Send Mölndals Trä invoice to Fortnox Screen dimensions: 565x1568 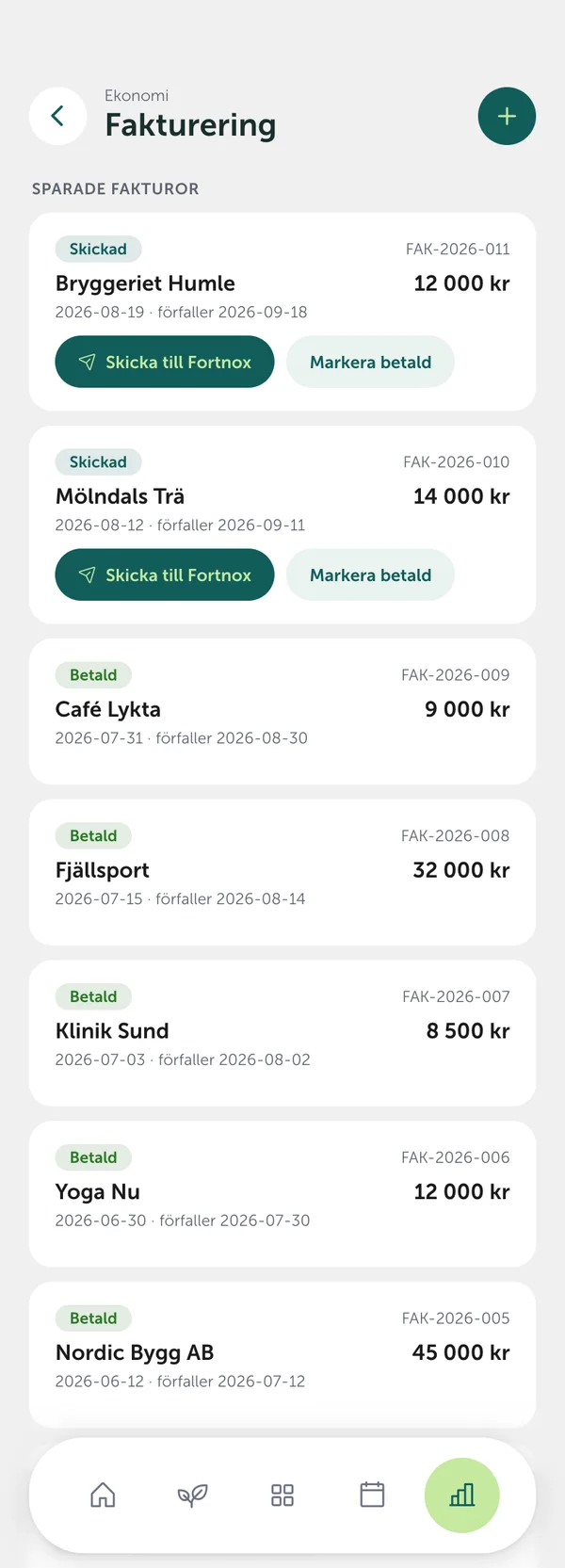165,574
